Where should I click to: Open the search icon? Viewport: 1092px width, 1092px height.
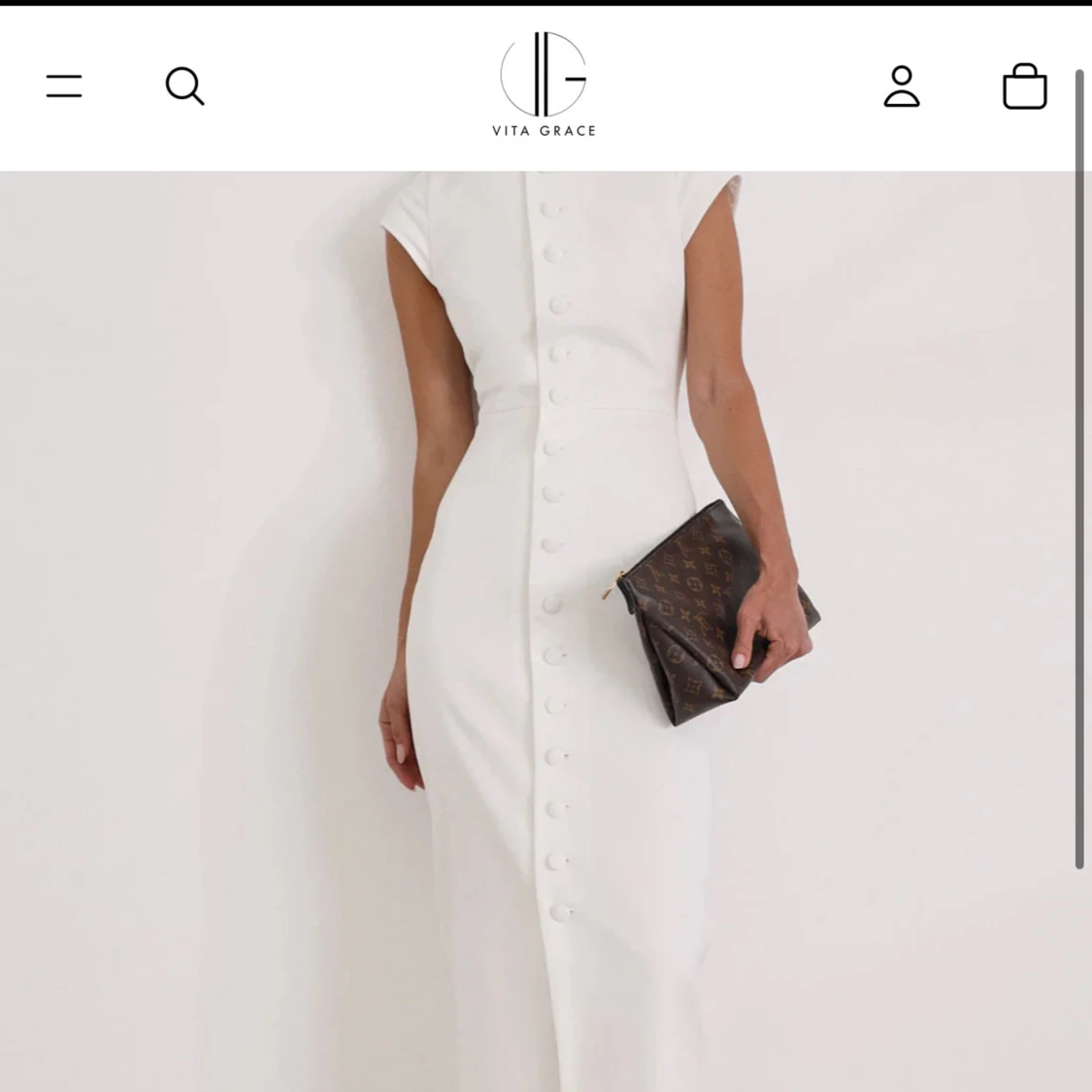[x=184, y=86]
